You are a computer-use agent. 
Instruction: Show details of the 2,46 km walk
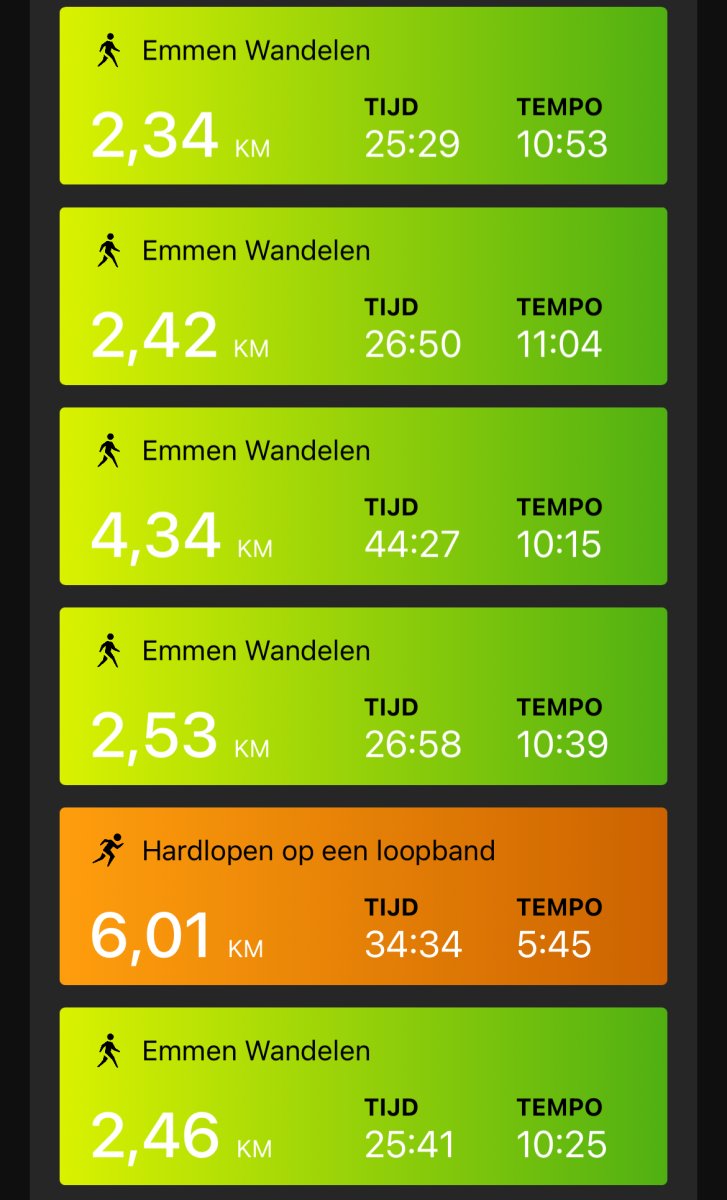pyautogui.click(x=363, y=1096)
